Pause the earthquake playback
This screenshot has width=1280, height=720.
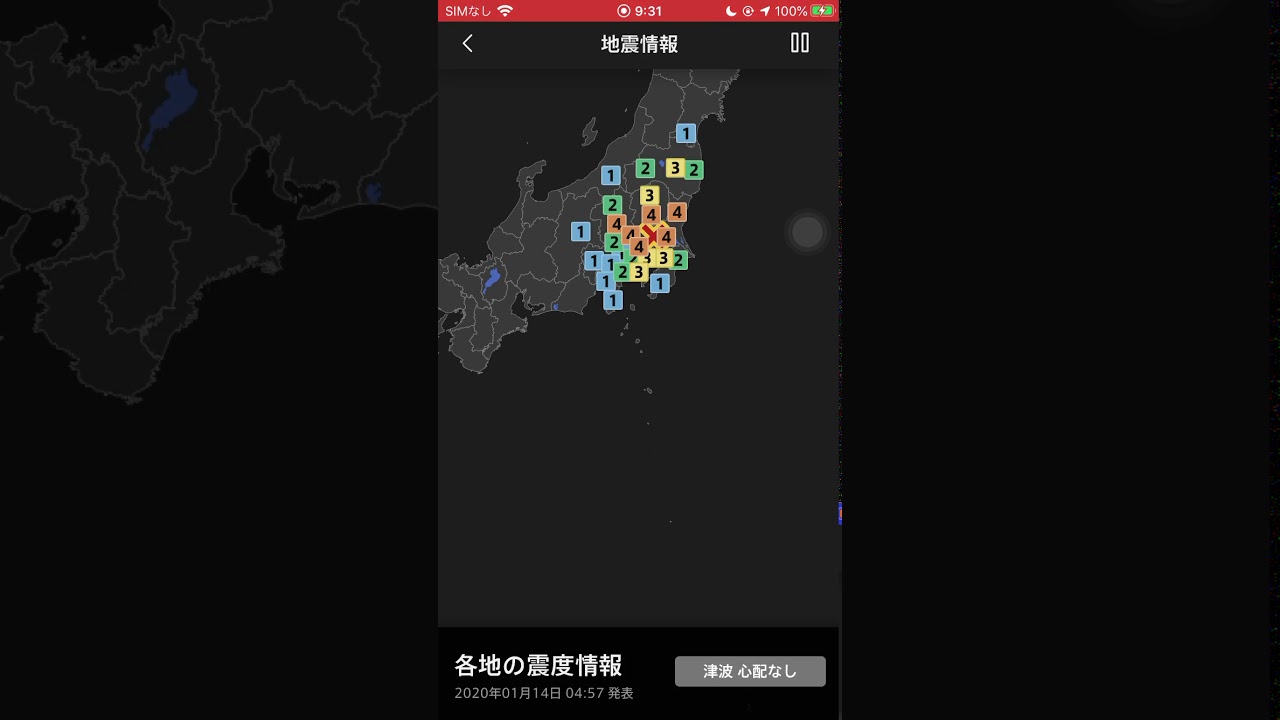pyautogui.click(x=800, y=43)
